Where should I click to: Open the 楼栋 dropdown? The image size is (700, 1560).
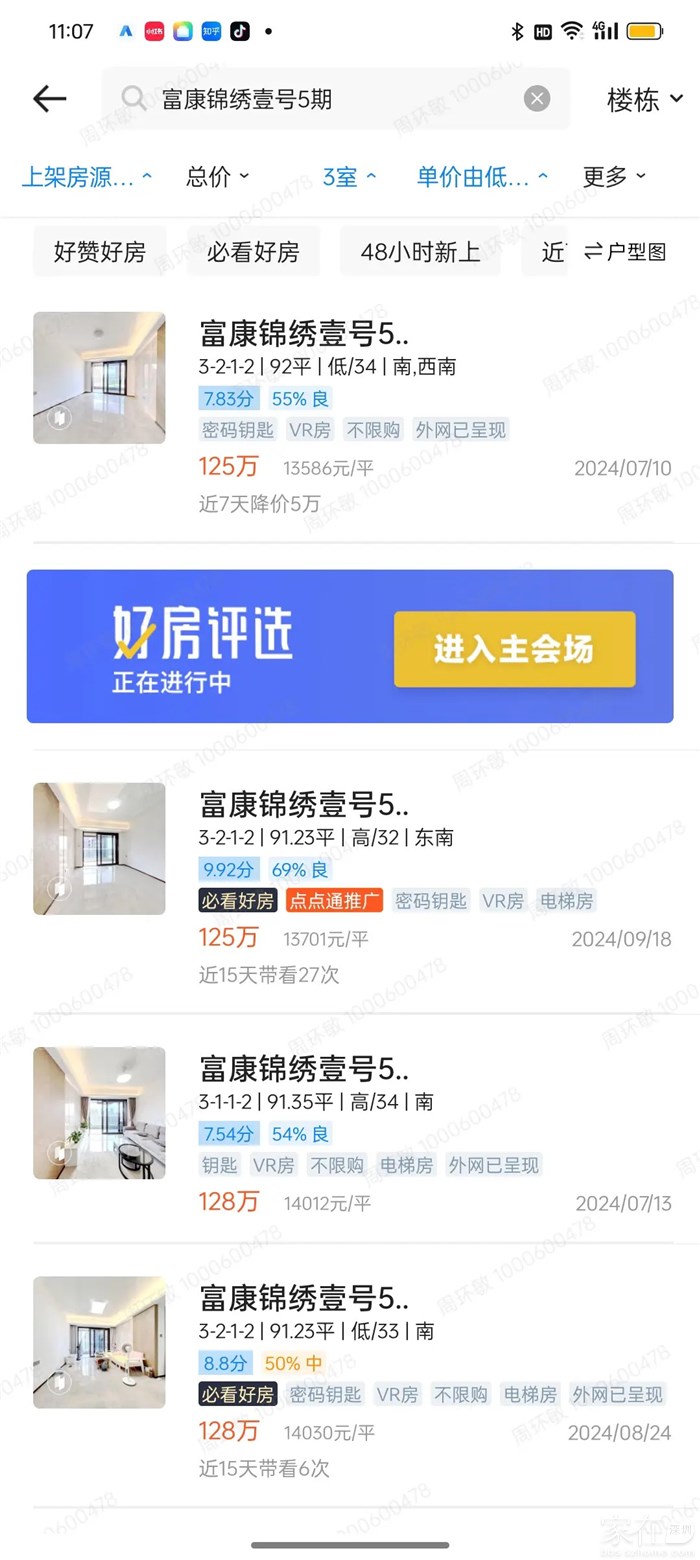click(x=645, y=99)
